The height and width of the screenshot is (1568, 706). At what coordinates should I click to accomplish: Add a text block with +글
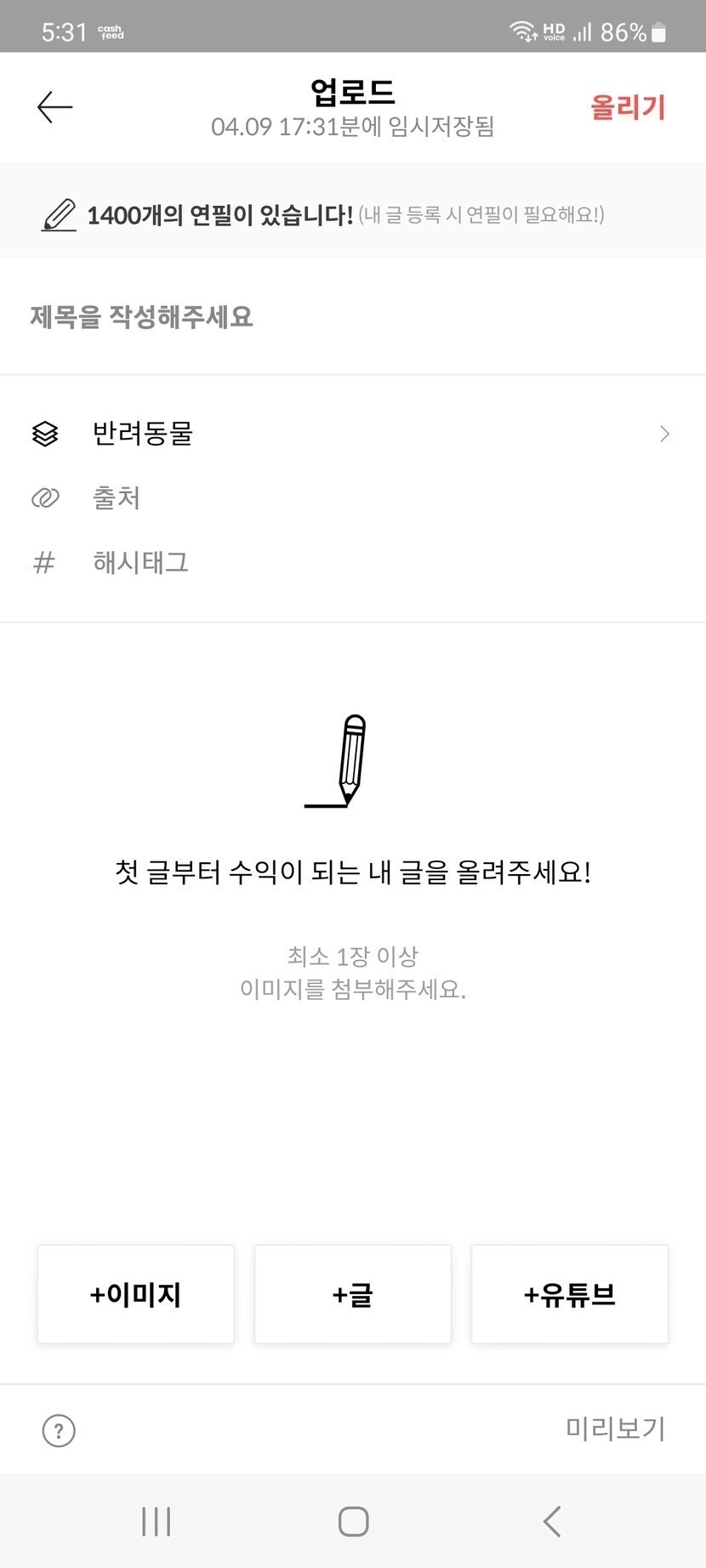click(x=353, y=1294)
